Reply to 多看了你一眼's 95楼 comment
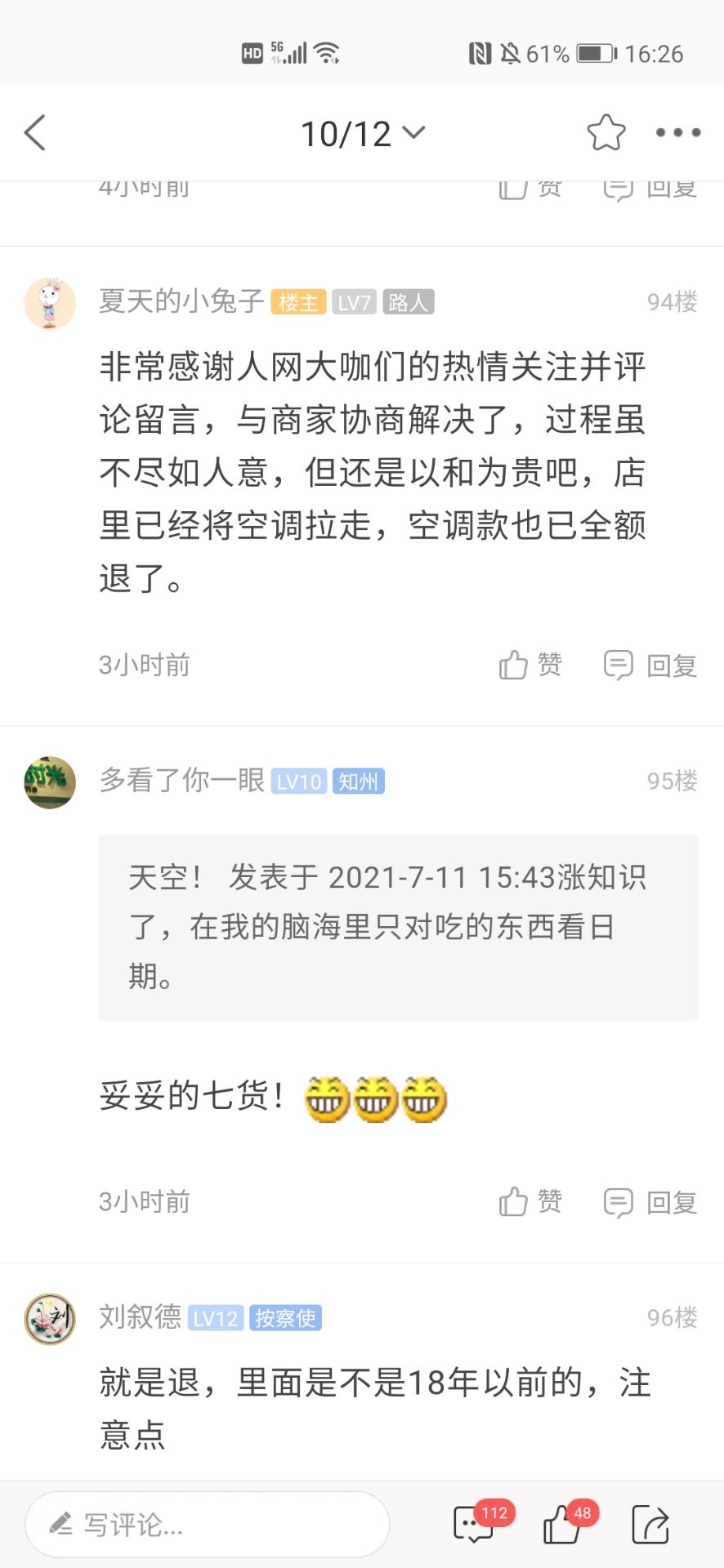This screenshot has height=1568, width=724. click(x=650, y=1201)
